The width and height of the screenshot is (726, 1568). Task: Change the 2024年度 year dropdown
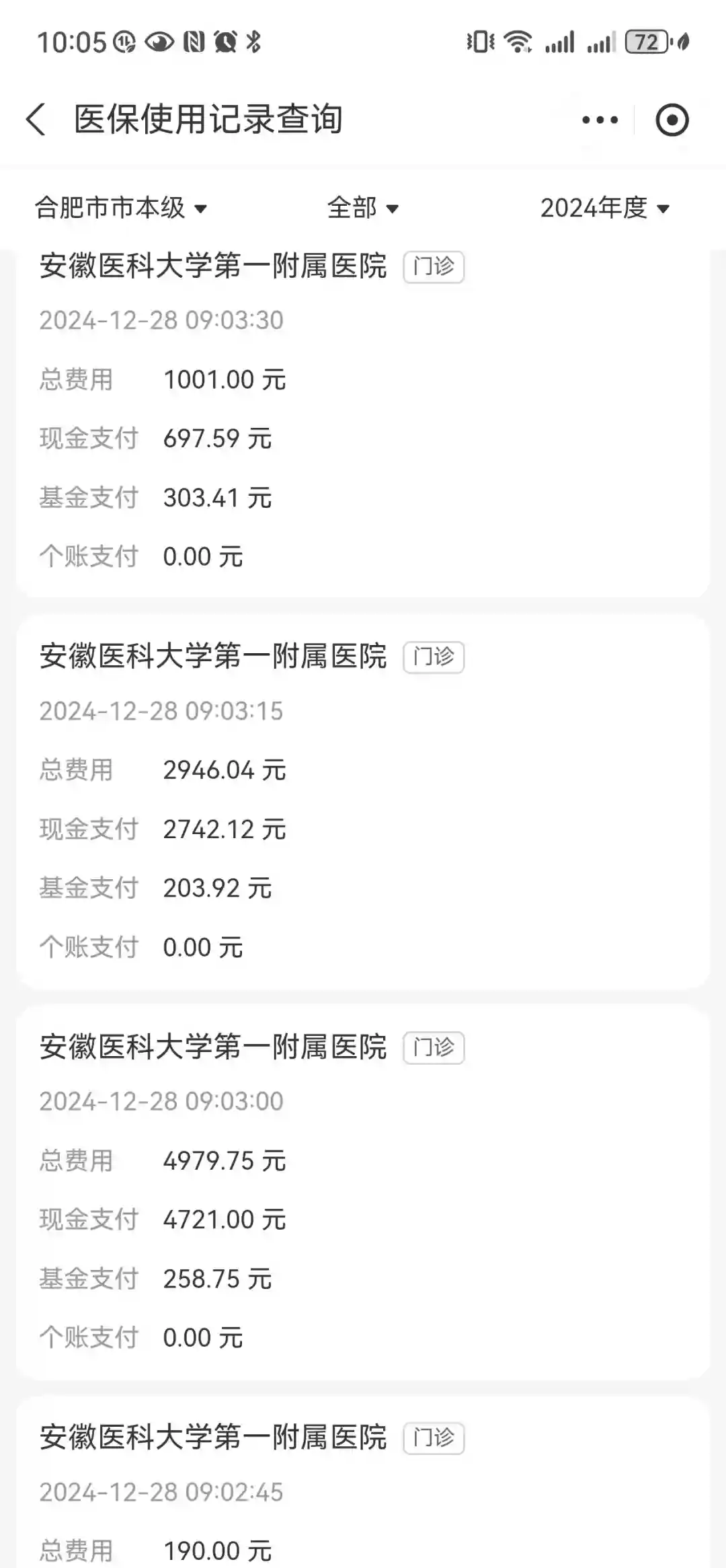coord(604,208)
